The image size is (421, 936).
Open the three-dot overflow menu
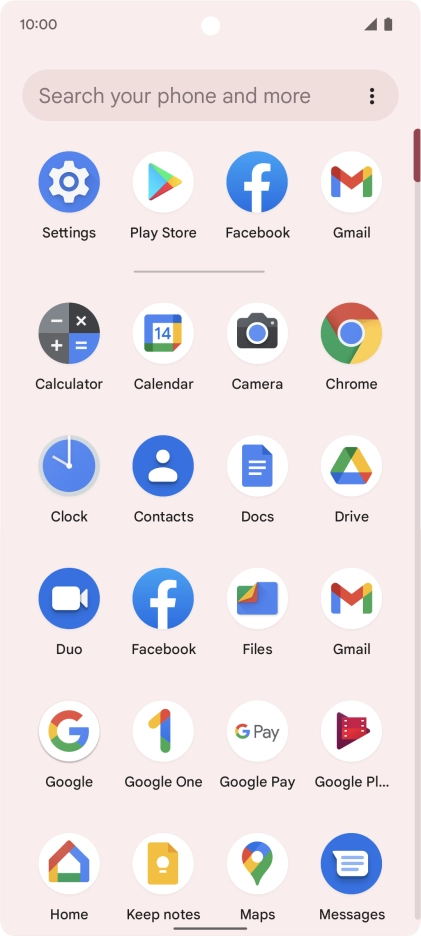click(372, 96)
